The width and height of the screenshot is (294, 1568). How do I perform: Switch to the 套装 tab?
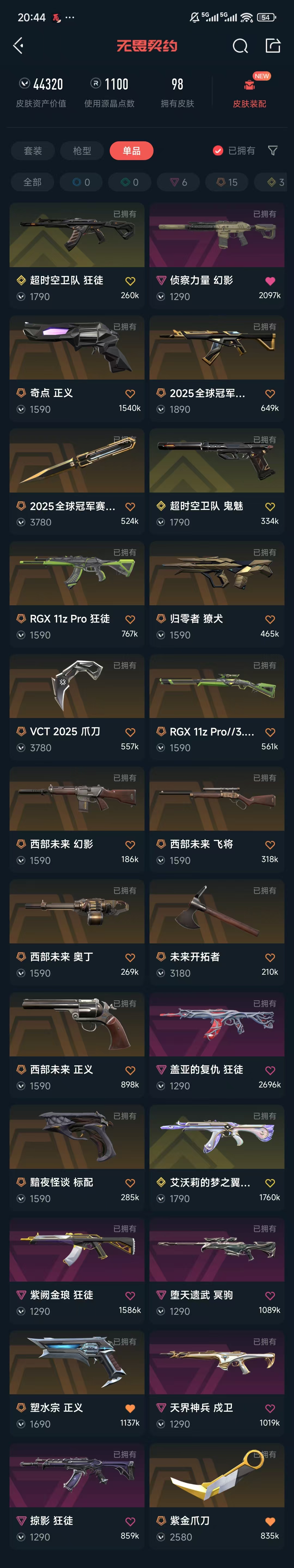point(33,151)
